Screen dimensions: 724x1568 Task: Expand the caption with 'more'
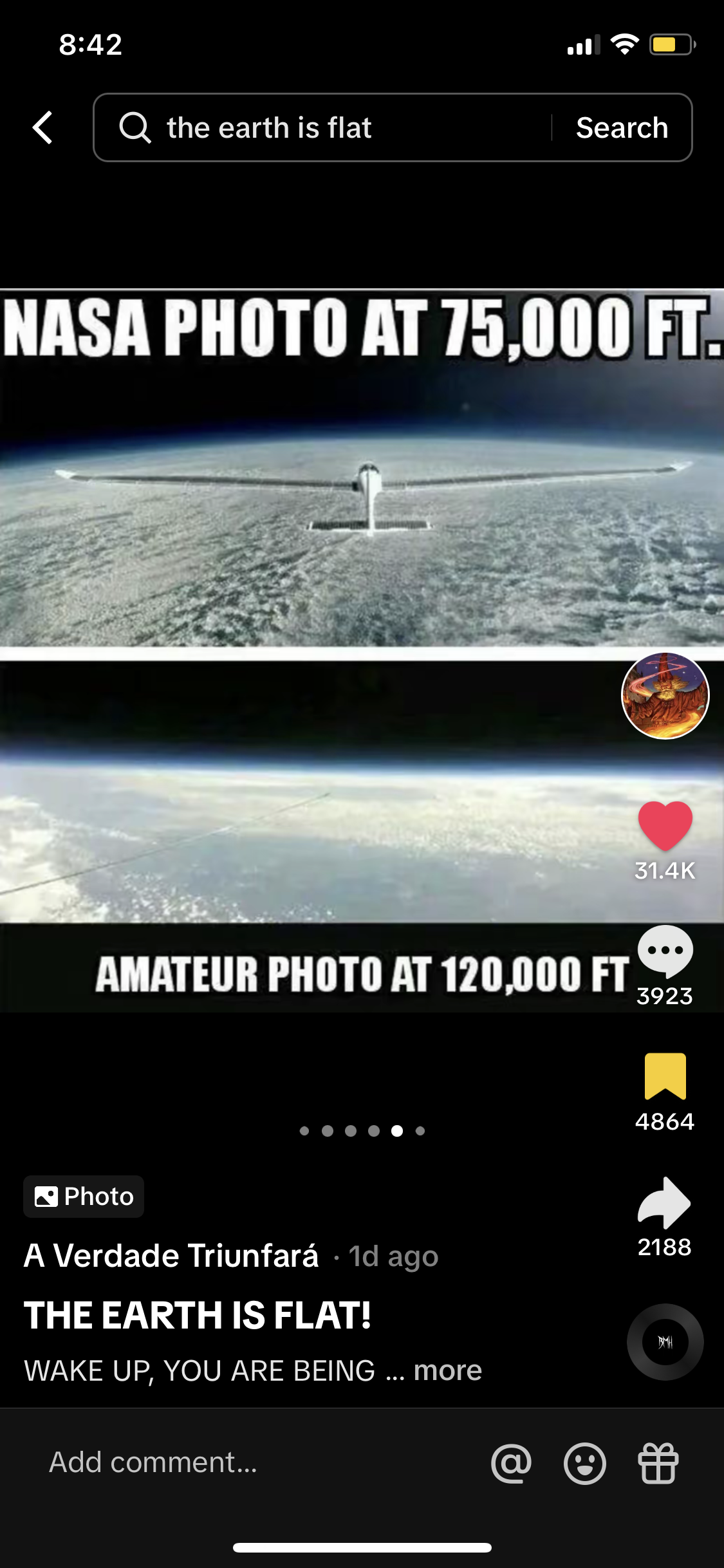(447, 1370)
